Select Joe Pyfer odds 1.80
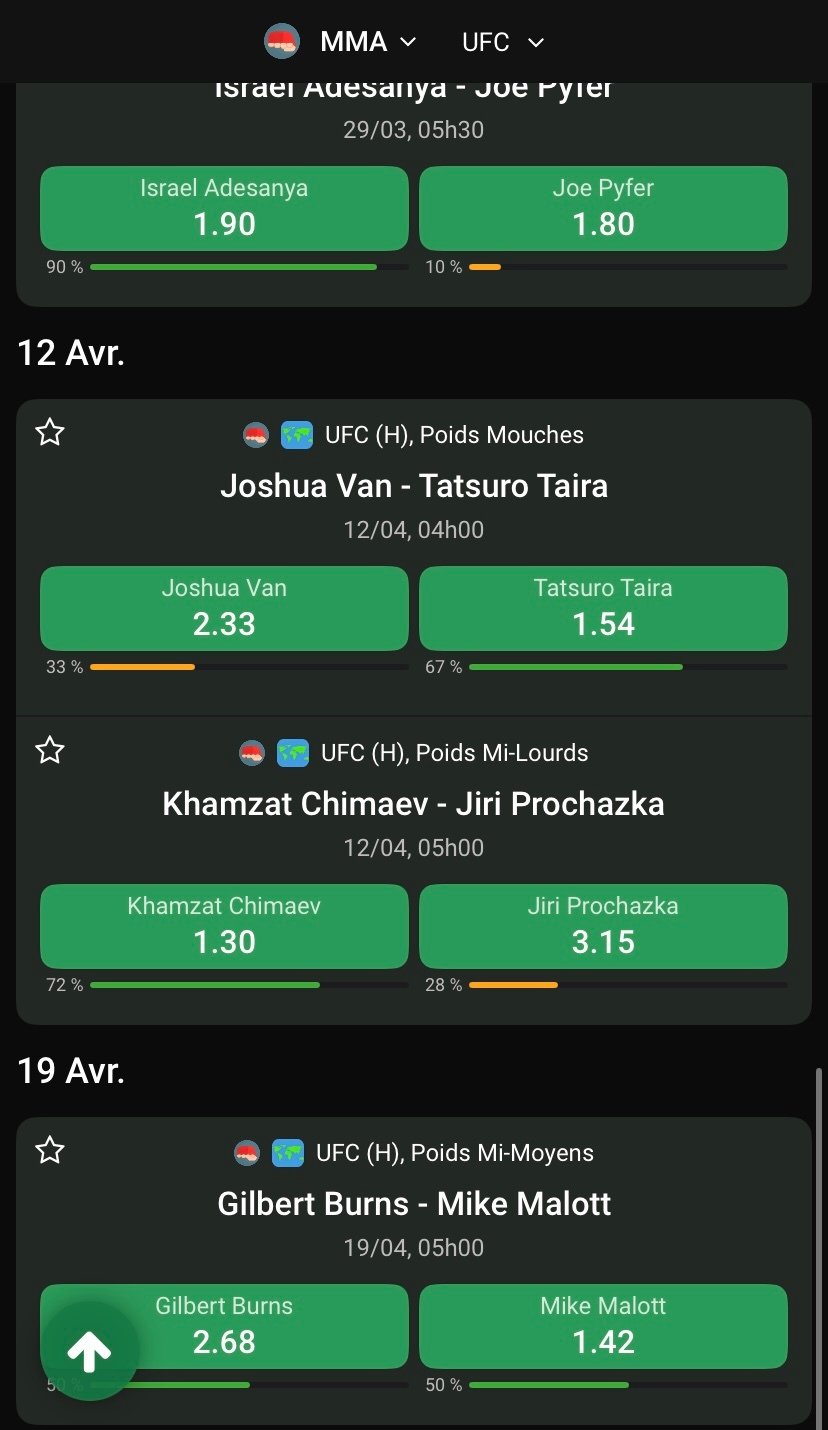This screenshot has width=828, height=1430. (603, 208)
